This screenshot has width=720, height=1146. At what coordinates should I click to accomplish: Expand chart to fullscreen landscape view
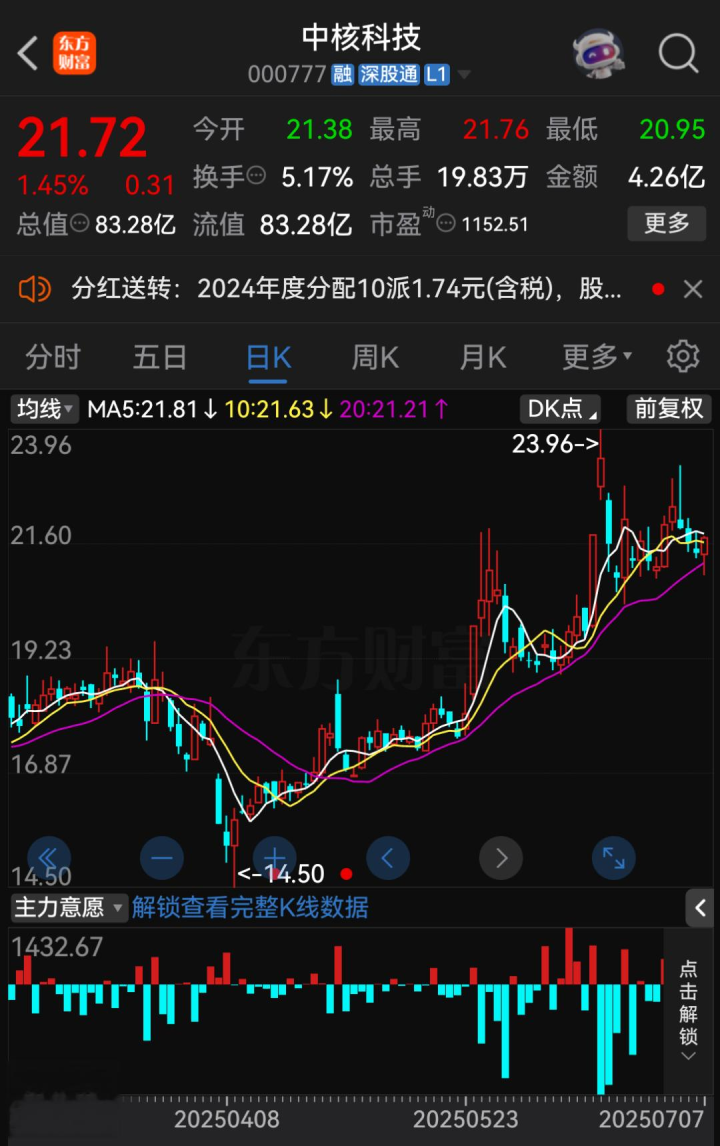pyautogui.click(x=613, y=857)
